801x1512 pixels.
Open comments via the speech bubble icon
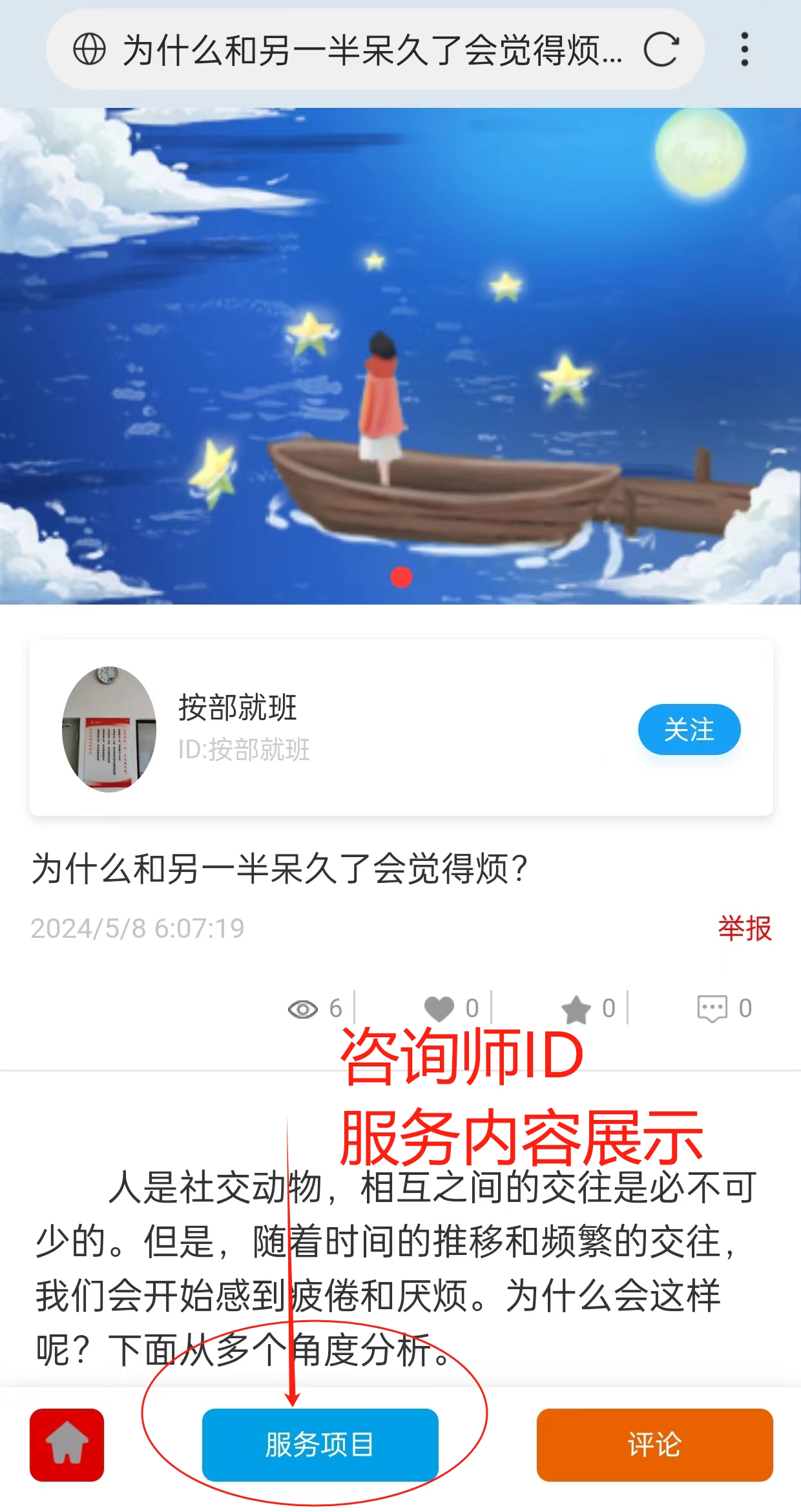pos(712,1008)
